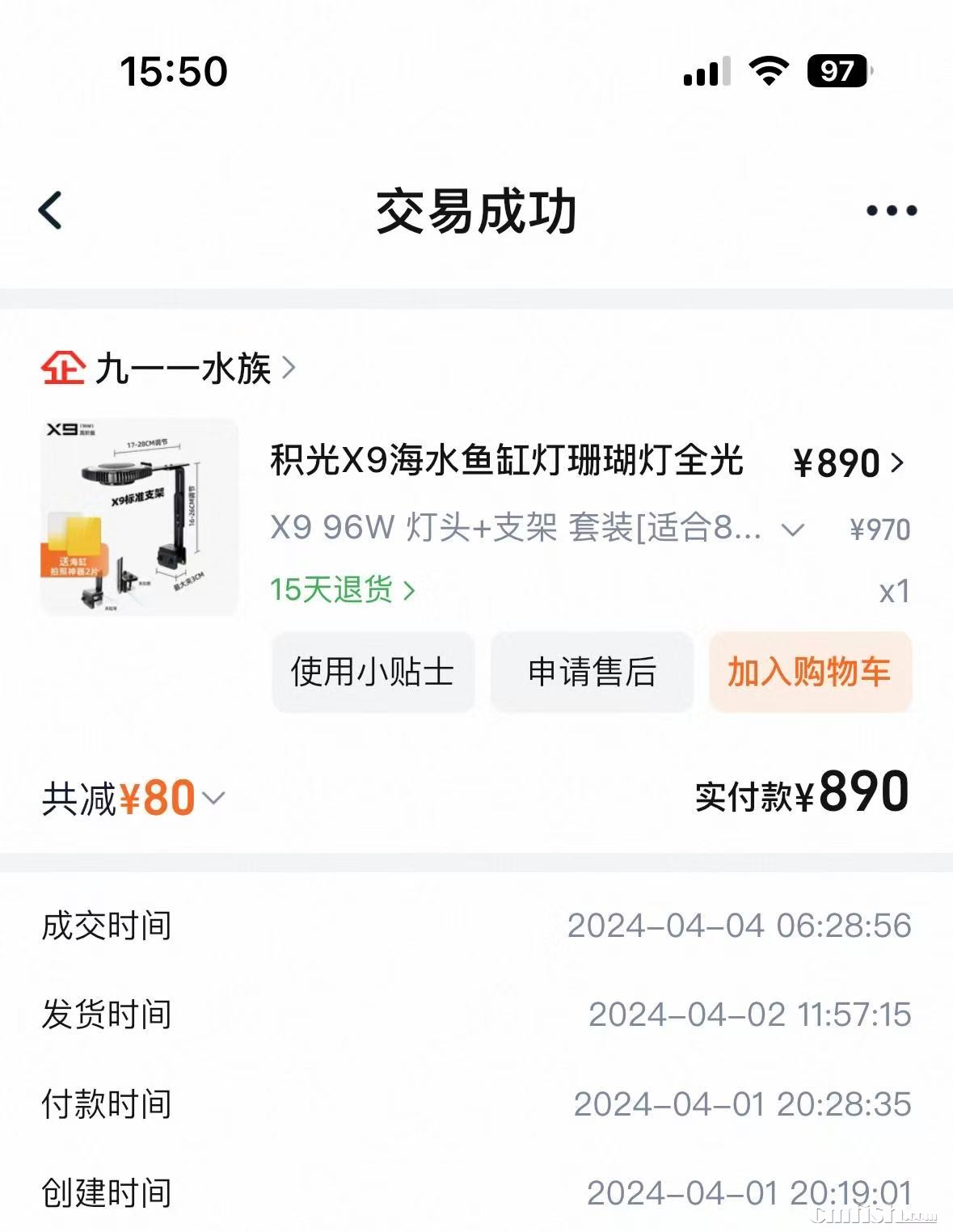
Task: Go back from the 交易成功 page
Action: [51, 211]
